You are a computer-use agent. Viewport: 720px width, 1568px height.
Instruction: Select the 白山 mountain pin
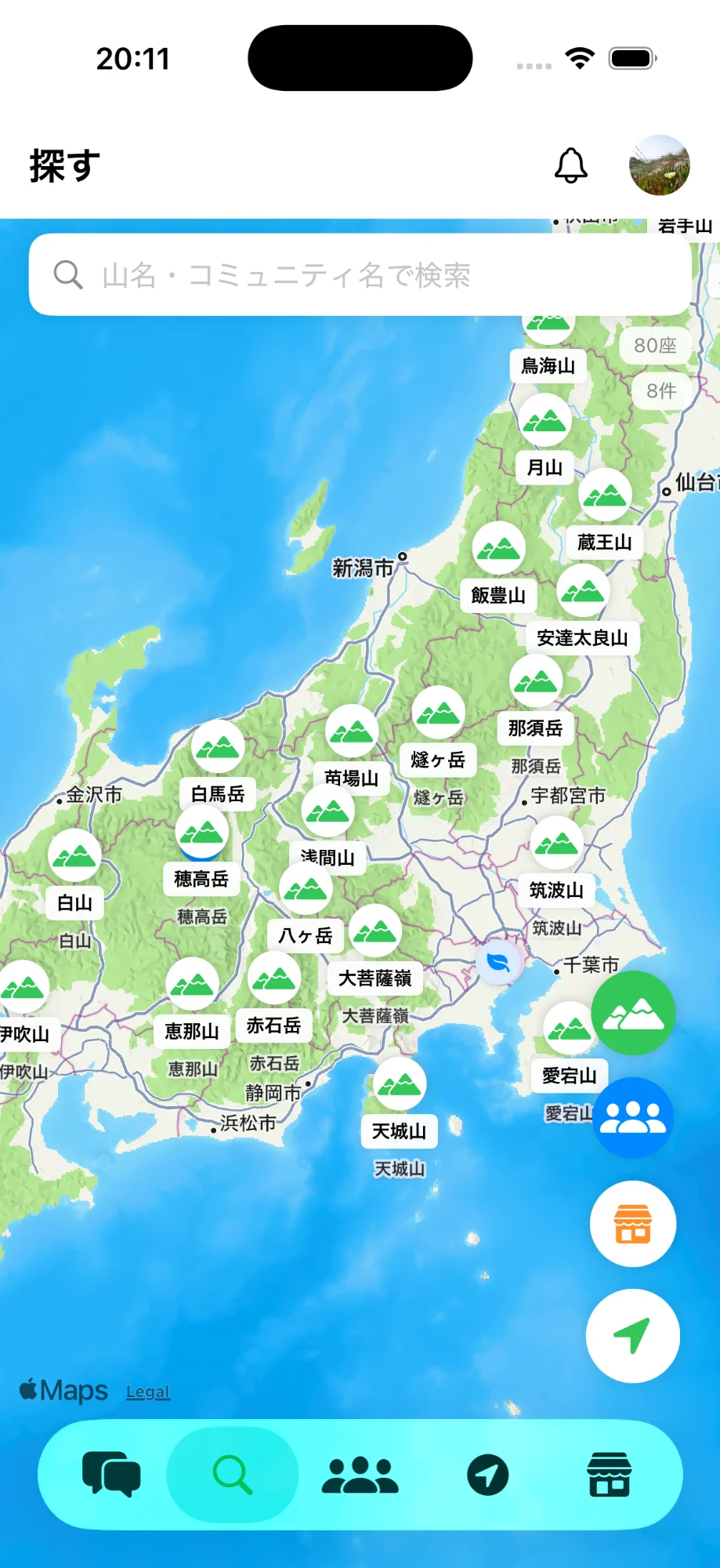74,858
